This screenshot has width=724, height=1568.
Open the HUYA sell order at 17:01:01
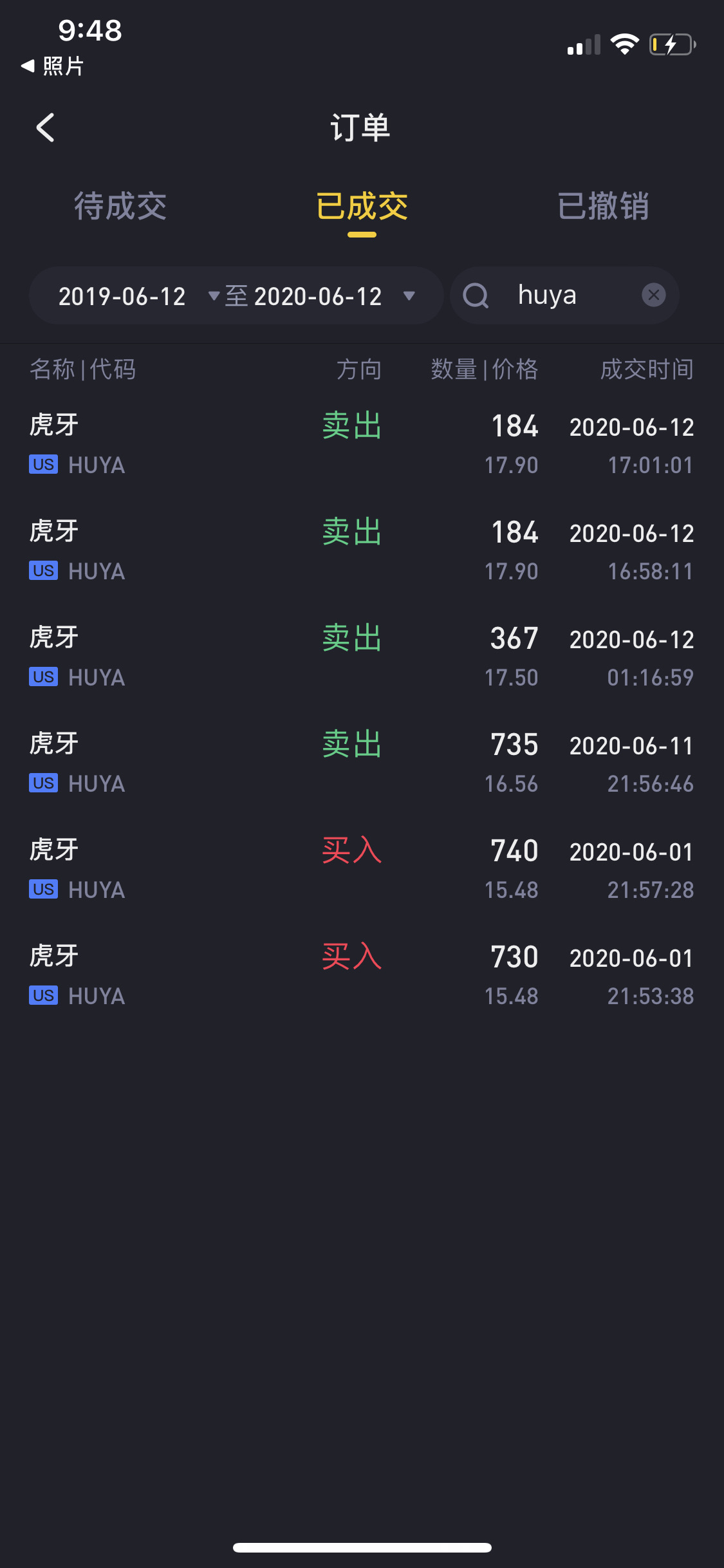(362, 445)
